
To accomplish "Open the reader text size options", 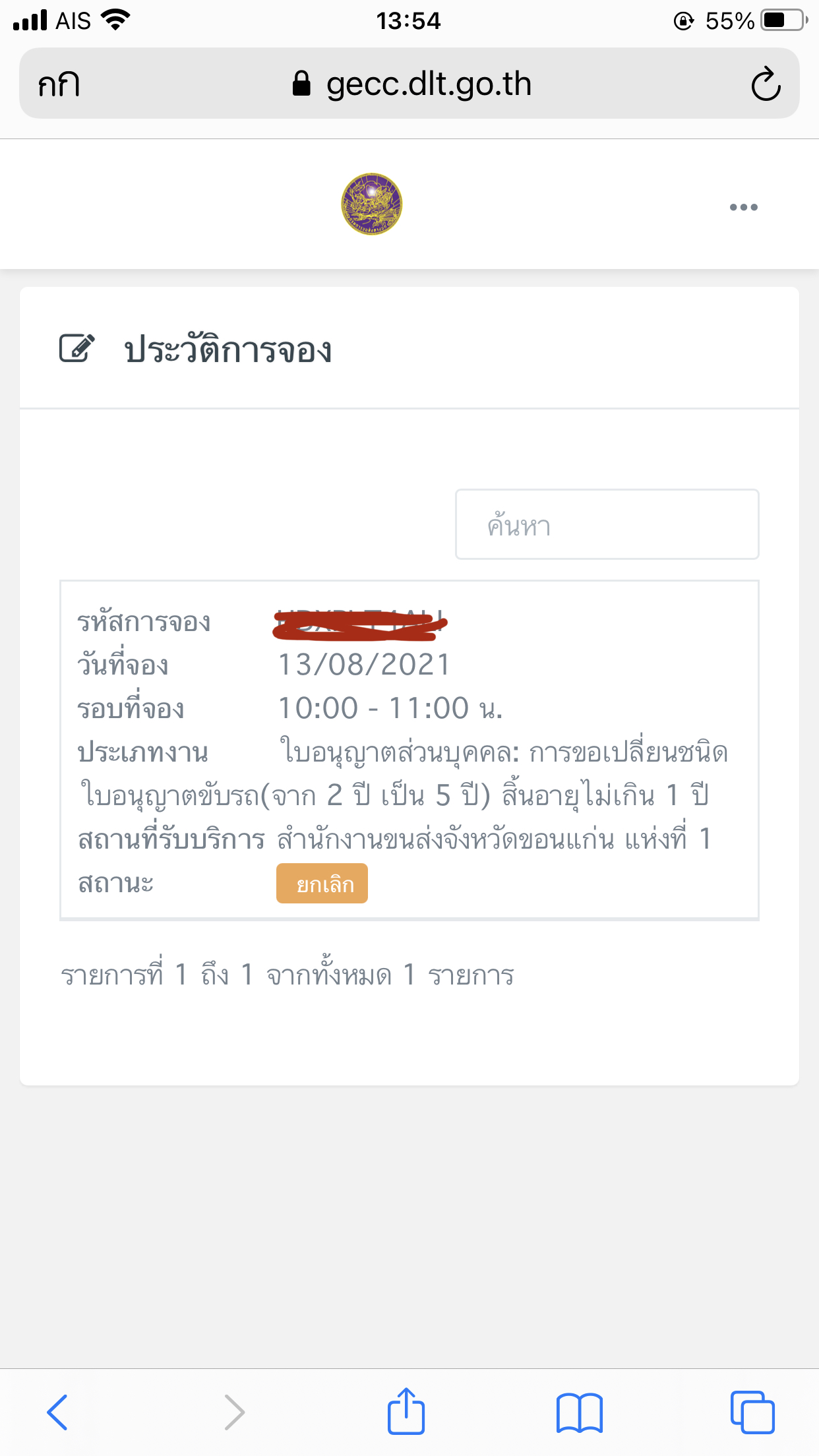I will [59, 84].
